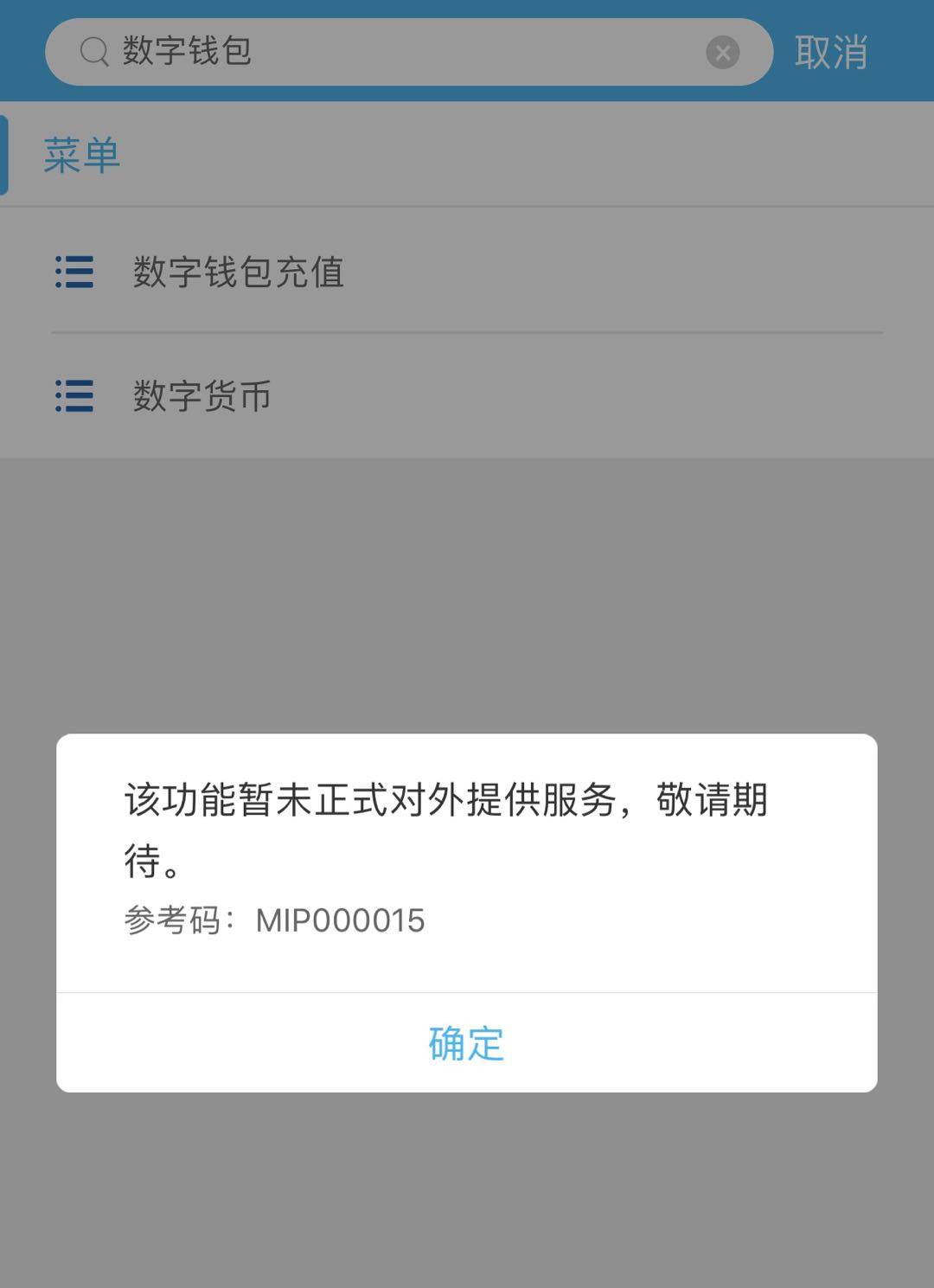Tap the divider area under 数字钱包充值
The image size is (934, 1288).
tap(467, 331)
